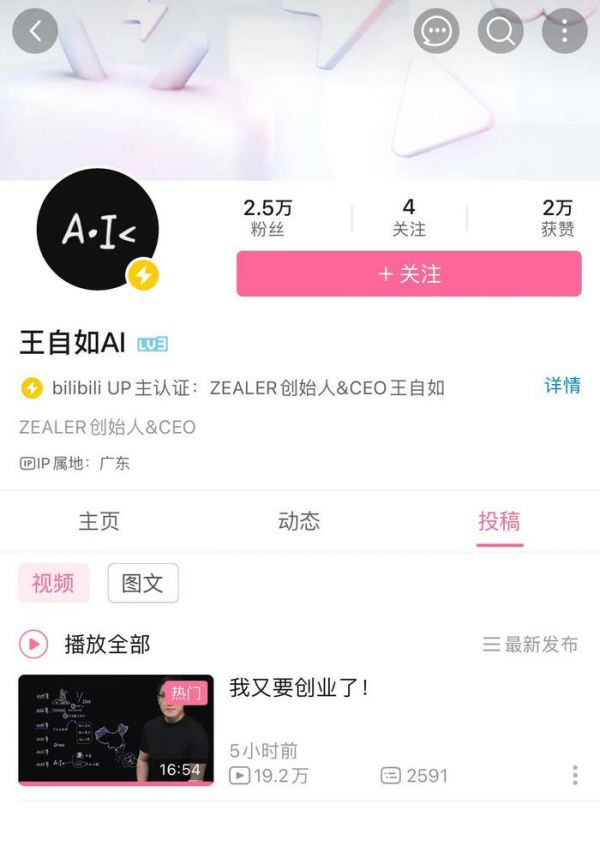Open the video 我又要创业了！
The height and width of the screenshot is (846, 600).
tap(299, 688)
